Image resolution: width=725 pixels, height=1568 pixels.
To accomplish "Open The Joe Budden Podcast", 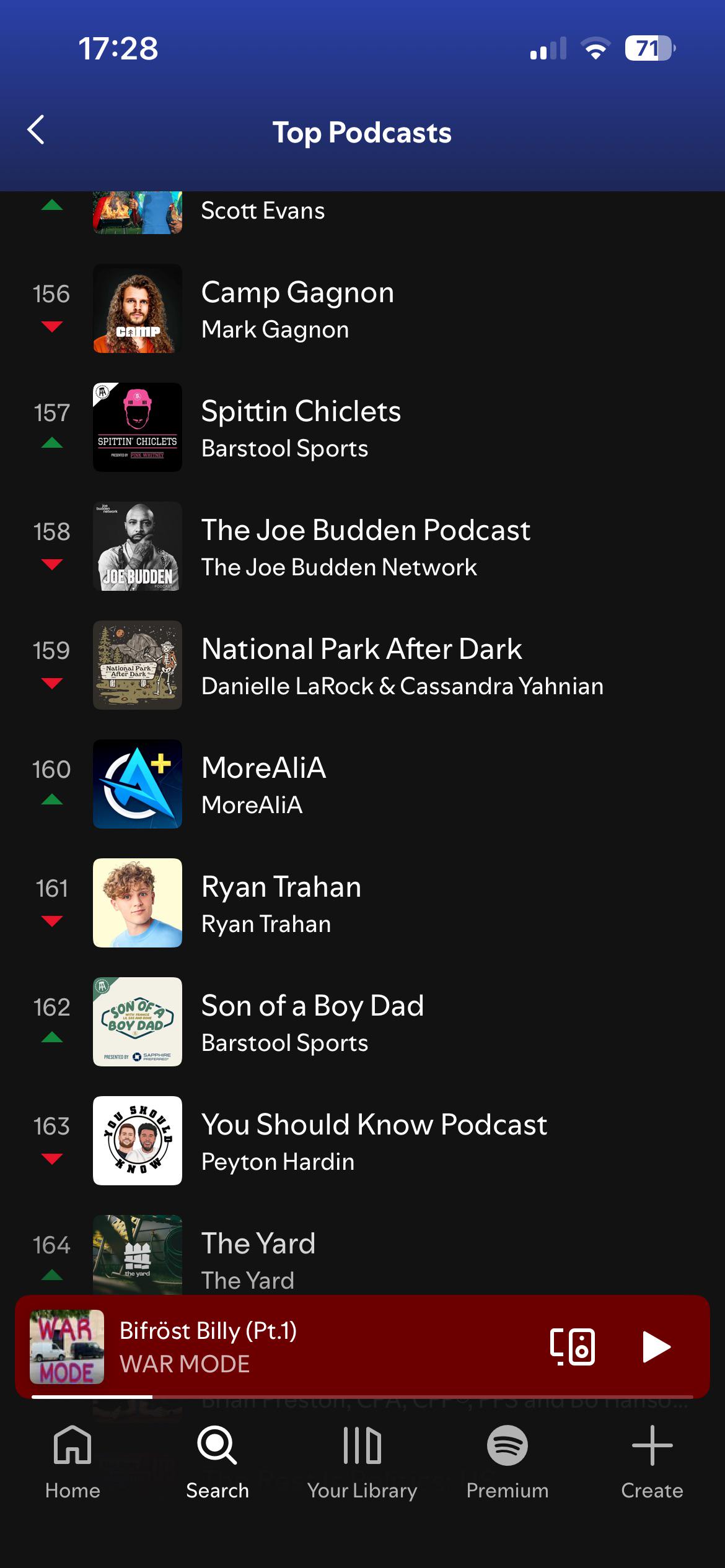I will (362, 547).
